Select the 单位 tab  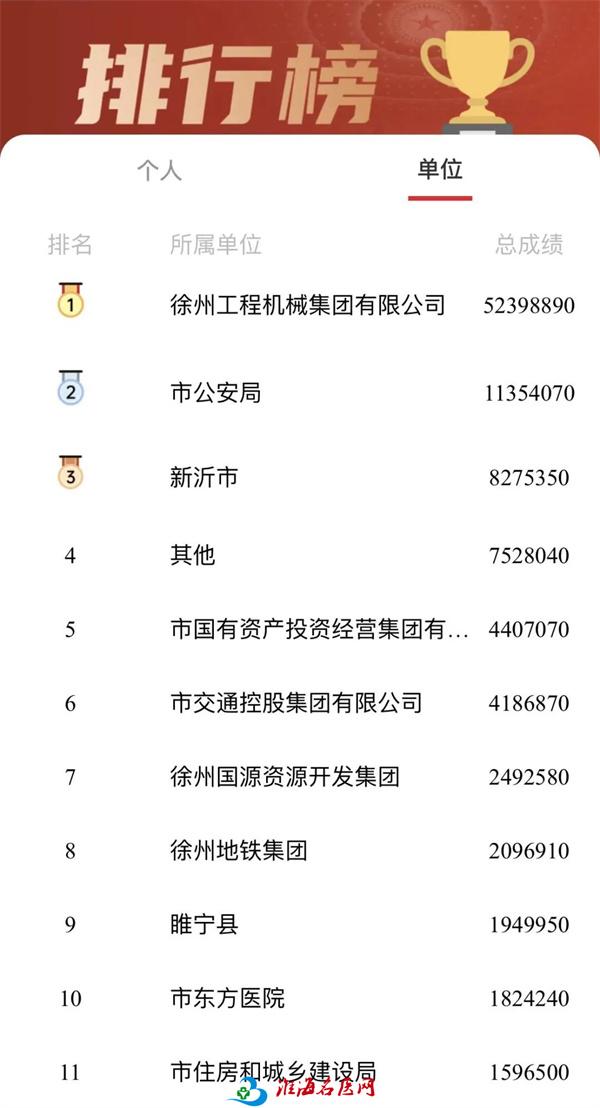(x=440, y=170)
